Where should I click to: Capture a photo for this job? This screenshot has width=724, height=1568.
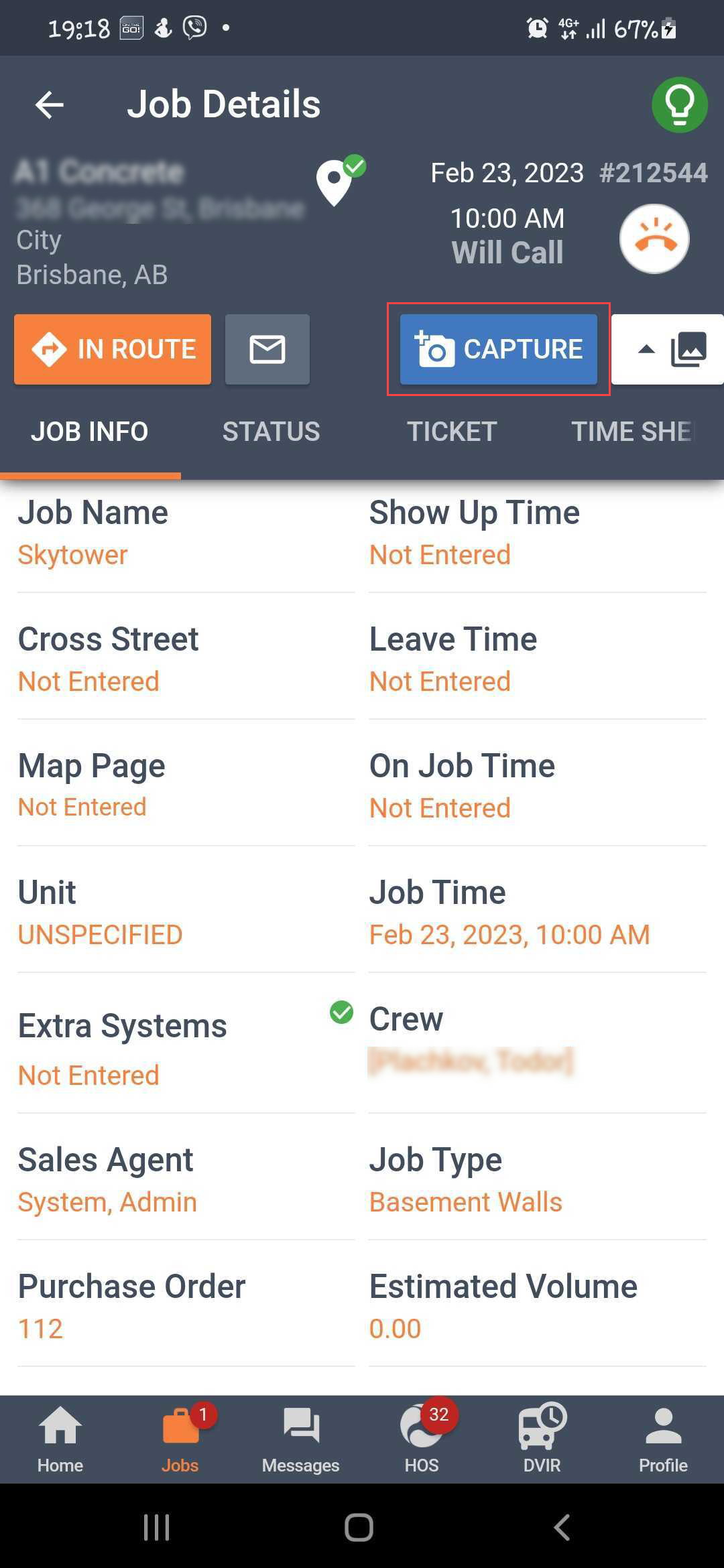tap(499, 349)
